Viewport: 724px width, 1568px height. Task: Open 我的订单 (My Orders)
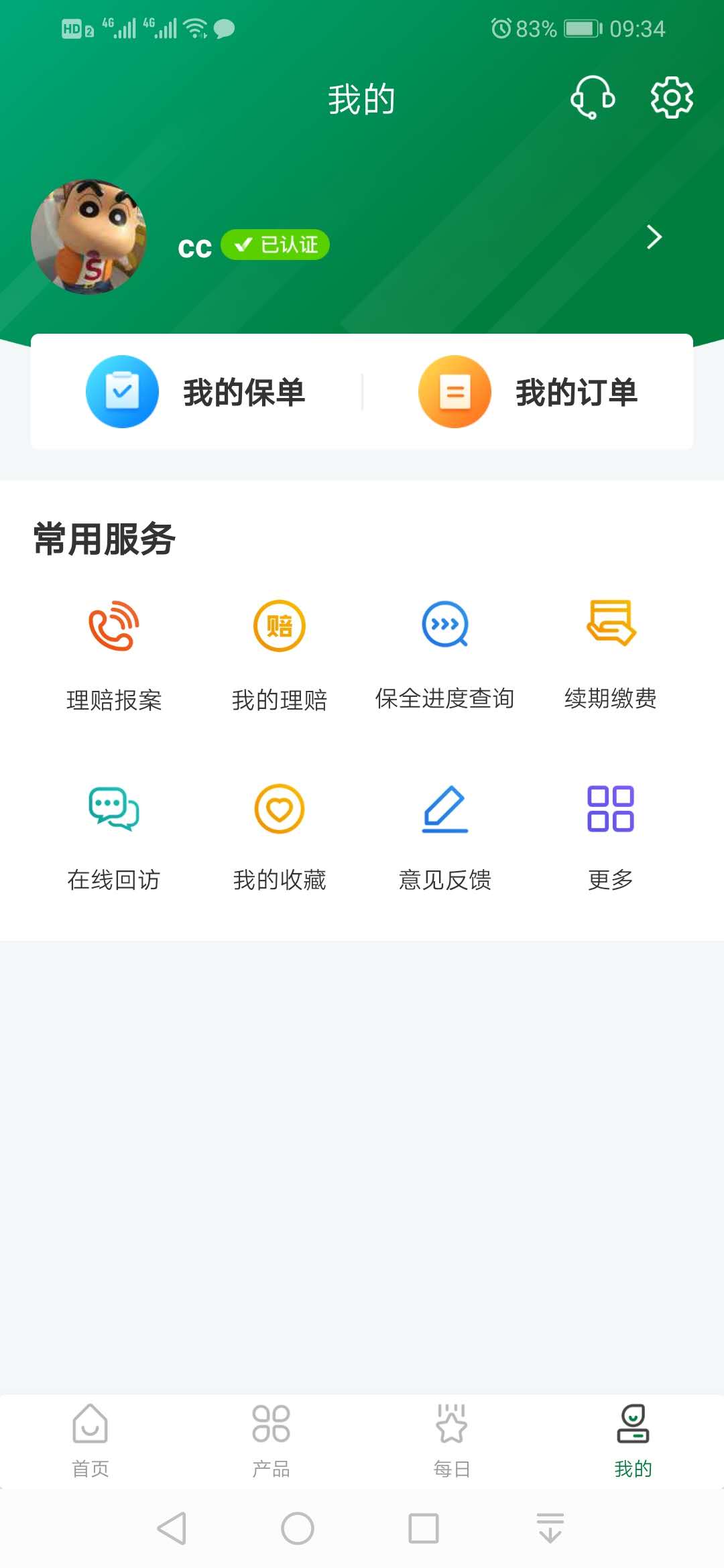(x=528, y=392)
